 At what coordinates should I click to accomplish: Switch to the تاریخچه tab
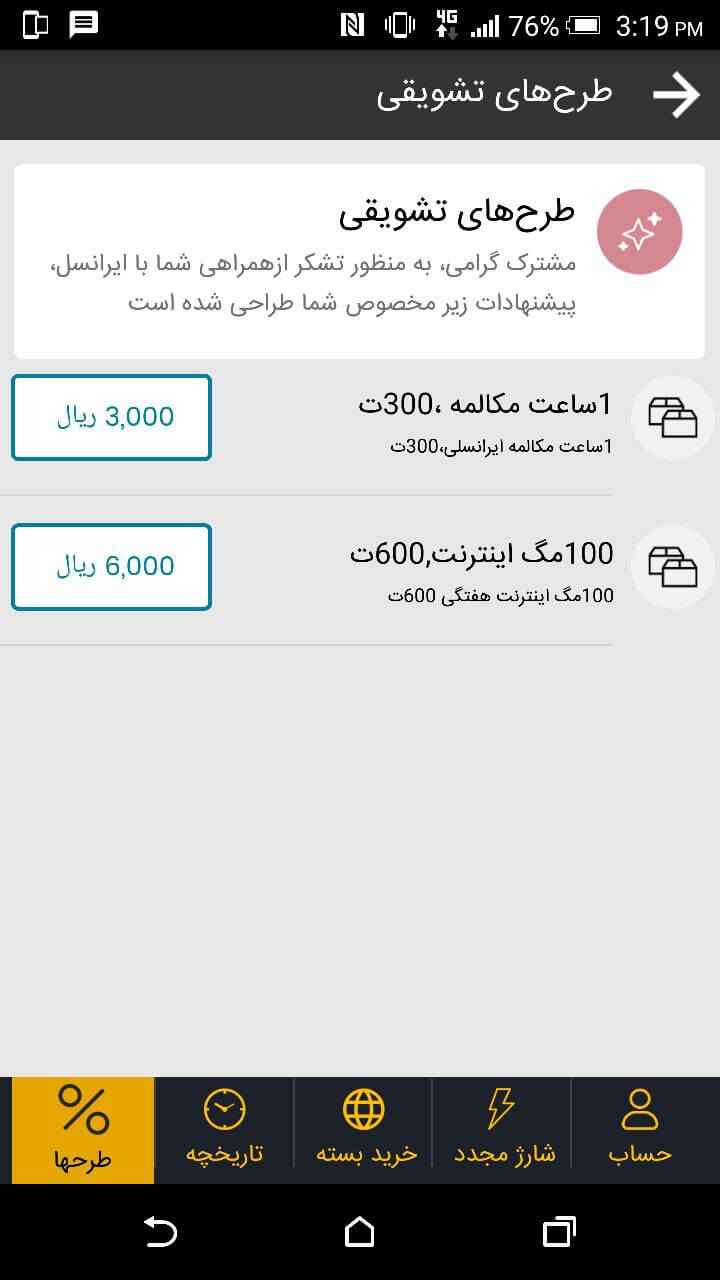pyautogui.click(x=224, y=1130)
